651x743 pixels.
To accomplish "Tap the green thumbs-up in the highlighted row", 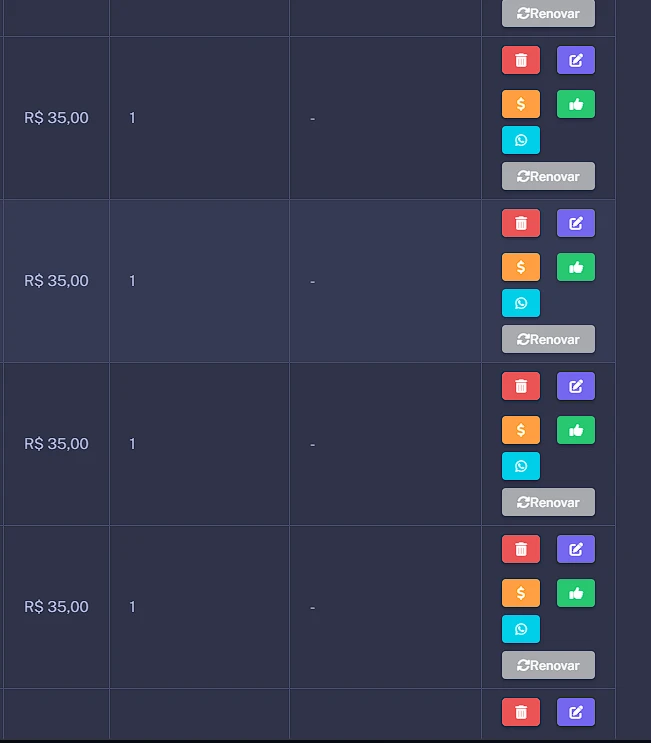I will click(575, 267).
